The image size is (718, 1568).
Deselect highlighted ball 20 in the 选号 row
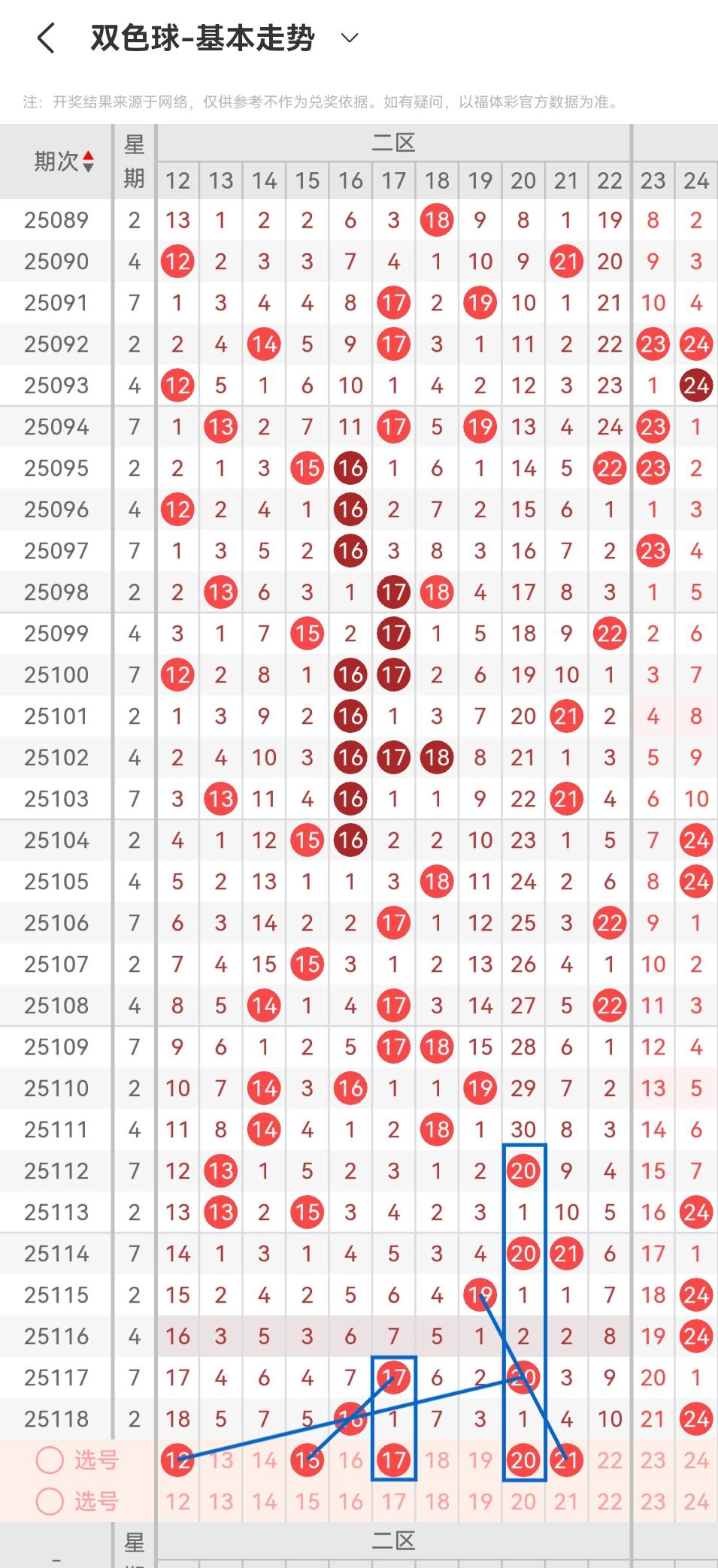click(523, 1460)
